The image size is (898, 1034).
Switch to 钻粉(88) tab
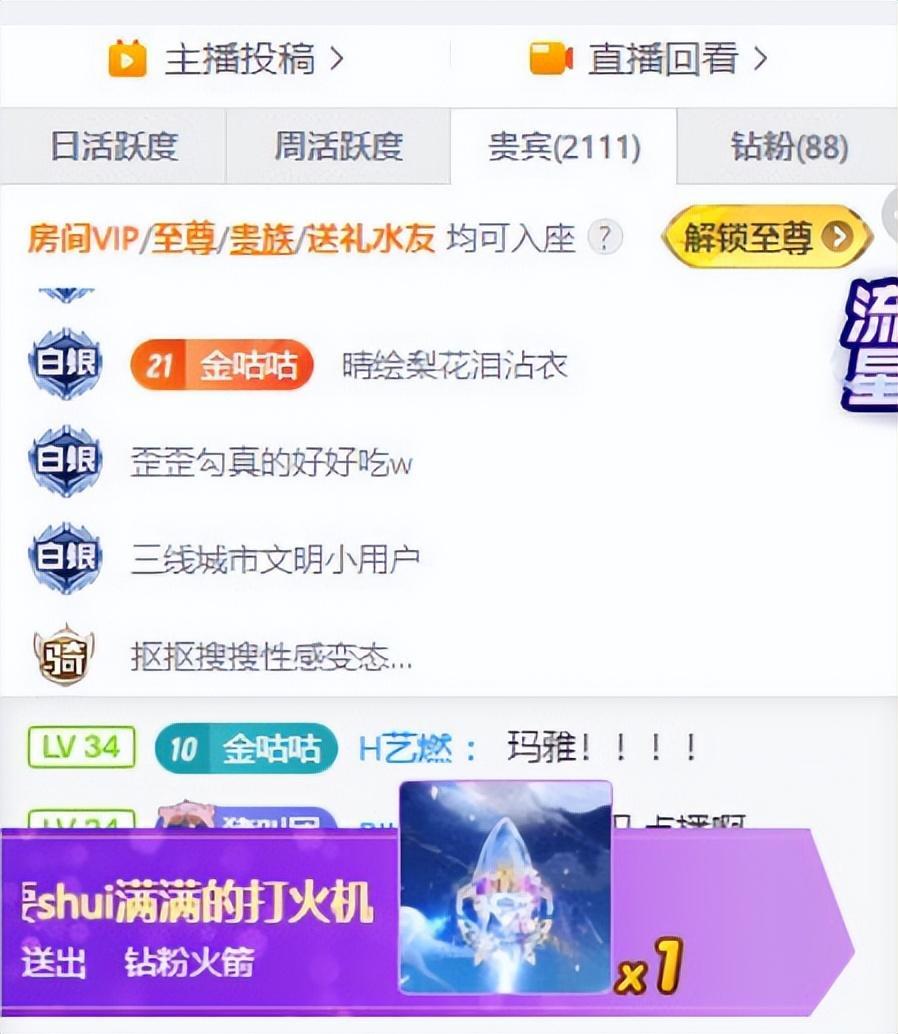pyautogui.click(x=788, y=148)
